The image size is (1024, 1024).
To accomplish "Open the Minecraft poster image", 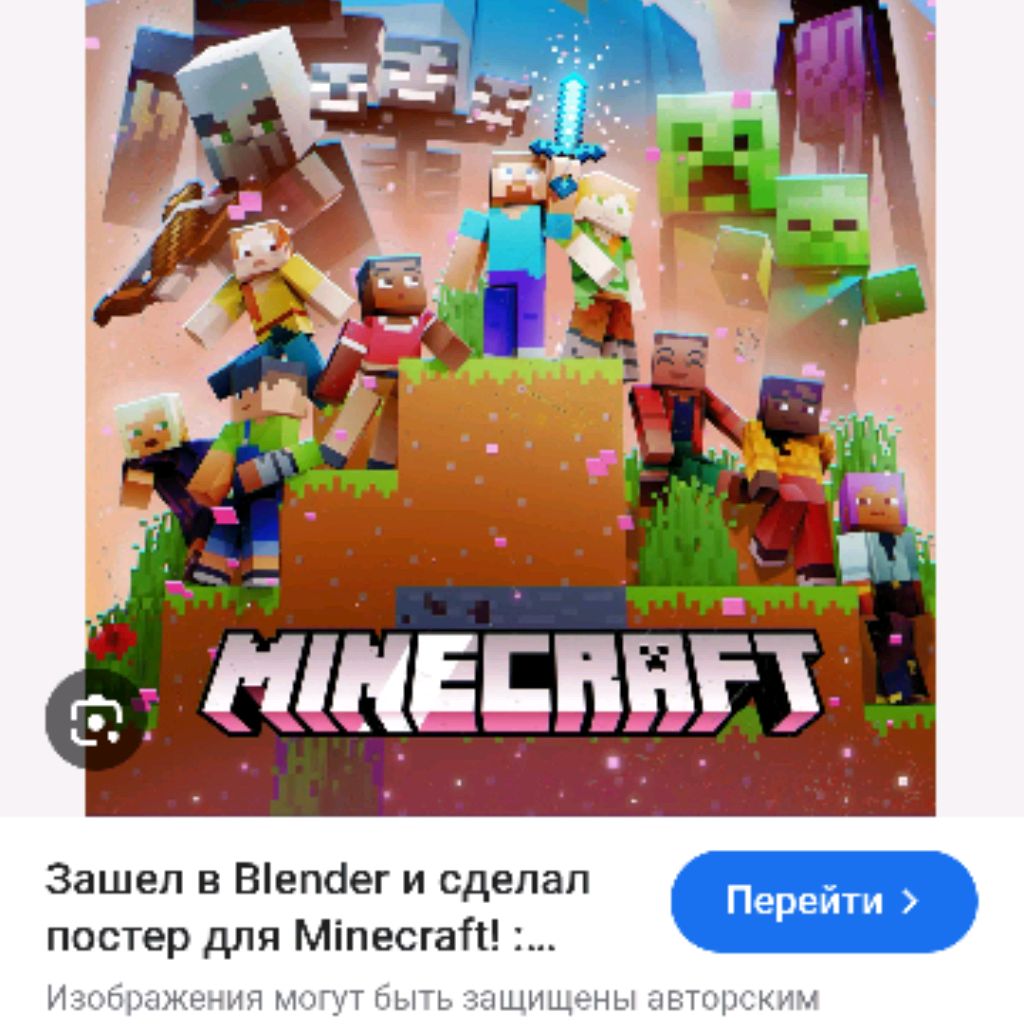I will coord(510,400).
